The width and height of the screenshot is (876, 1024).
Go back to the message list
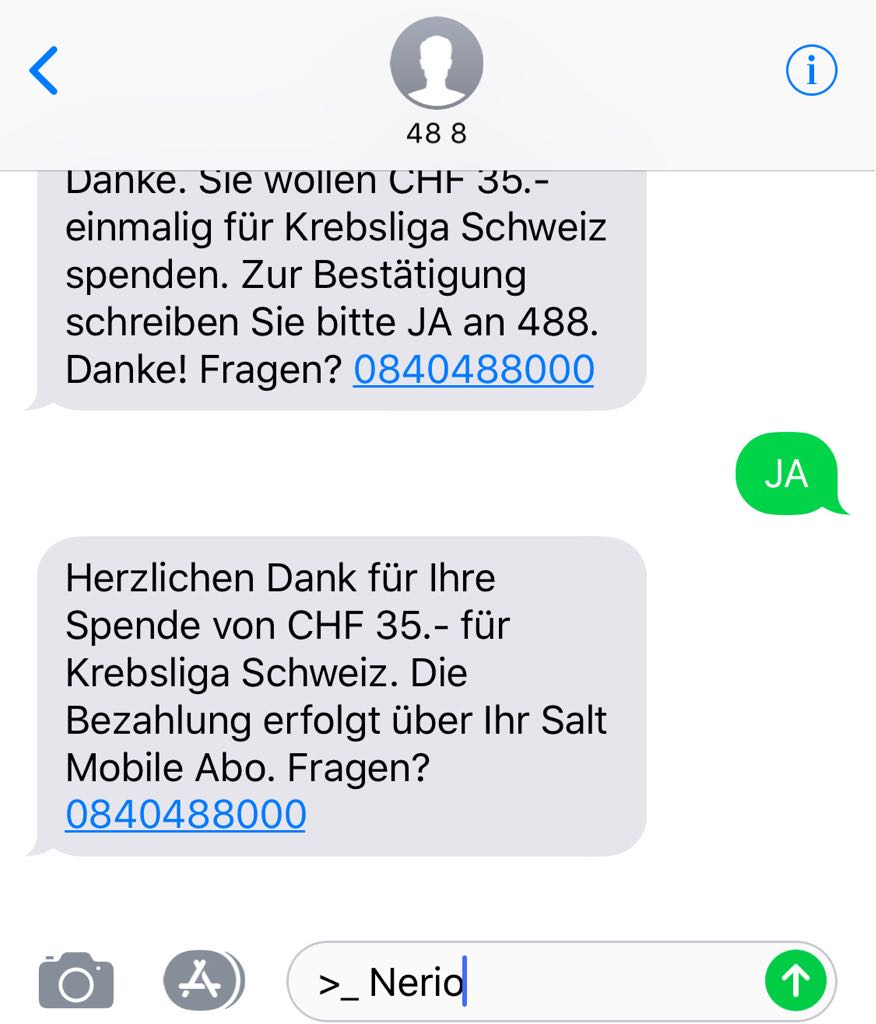tap(44, 71)
